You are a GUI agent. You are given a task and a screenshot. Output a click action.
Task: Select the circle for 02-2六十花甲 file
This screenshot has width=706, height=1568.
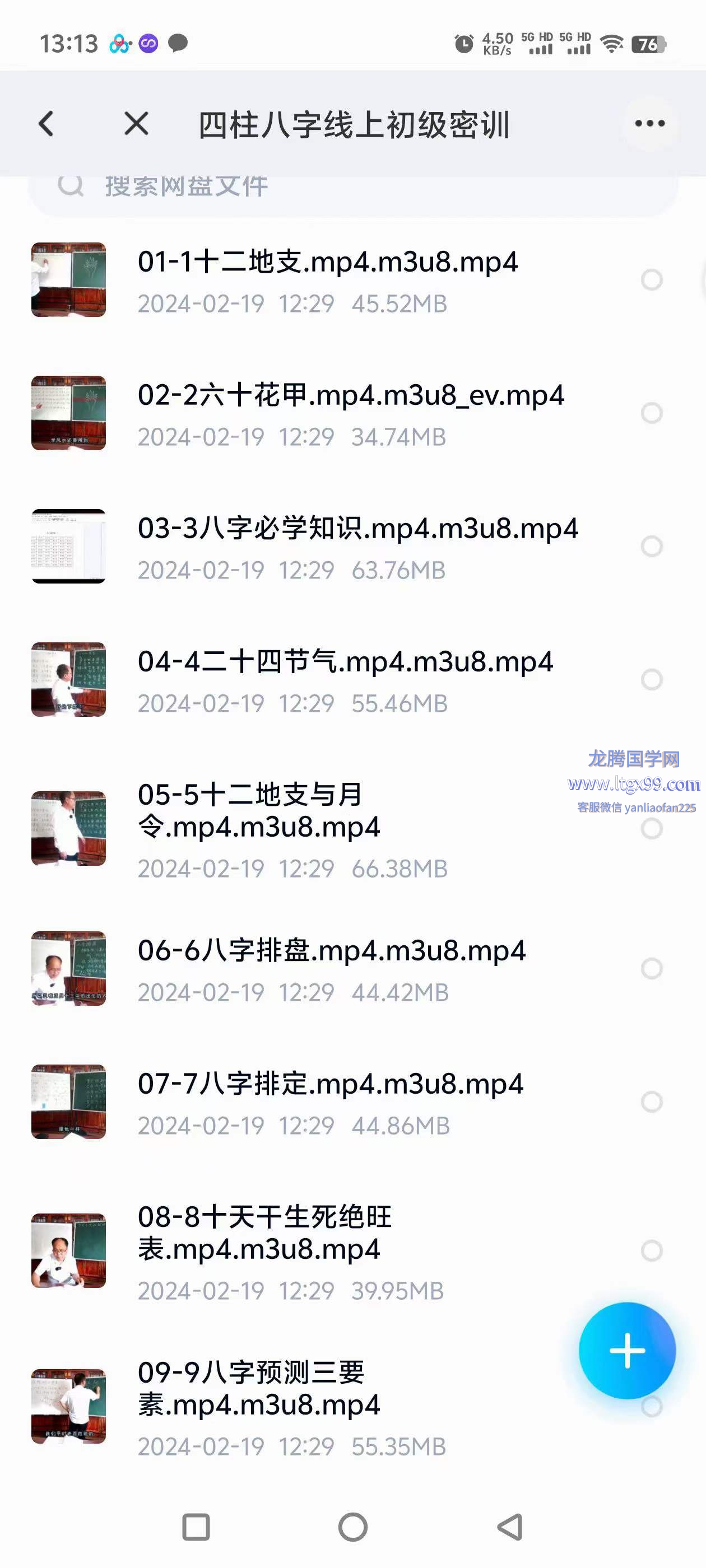tap(651, 413)
